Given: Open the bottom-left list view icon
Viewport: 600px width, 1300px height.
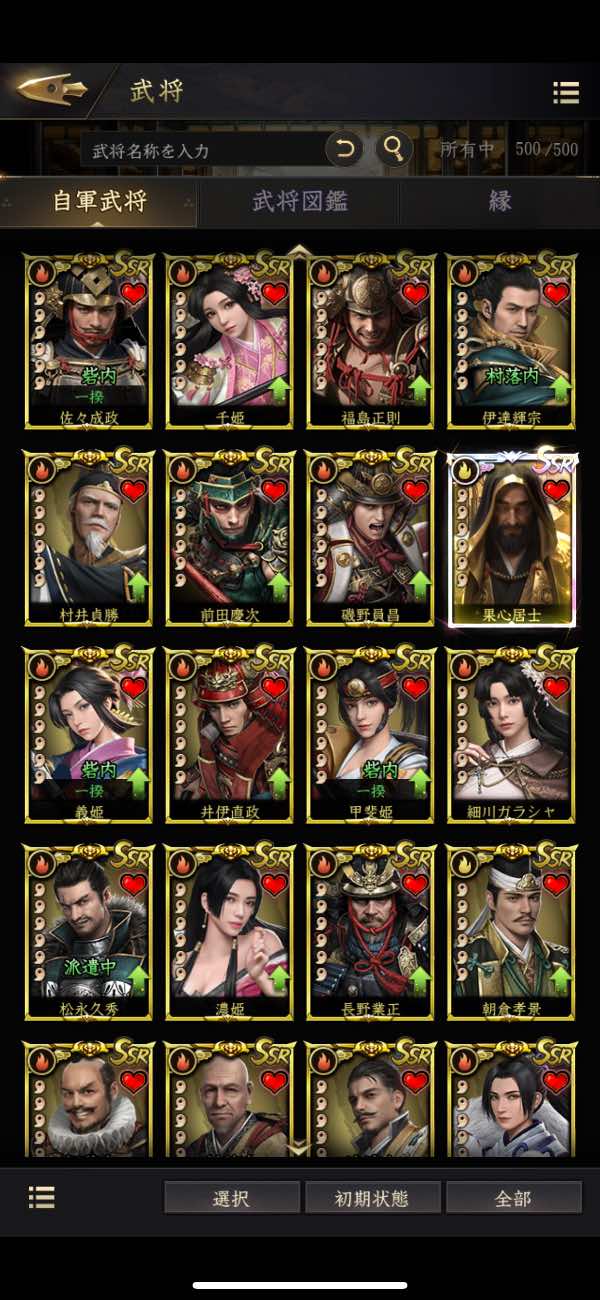Looking at the screenshot, I should tap(41, 1197).
